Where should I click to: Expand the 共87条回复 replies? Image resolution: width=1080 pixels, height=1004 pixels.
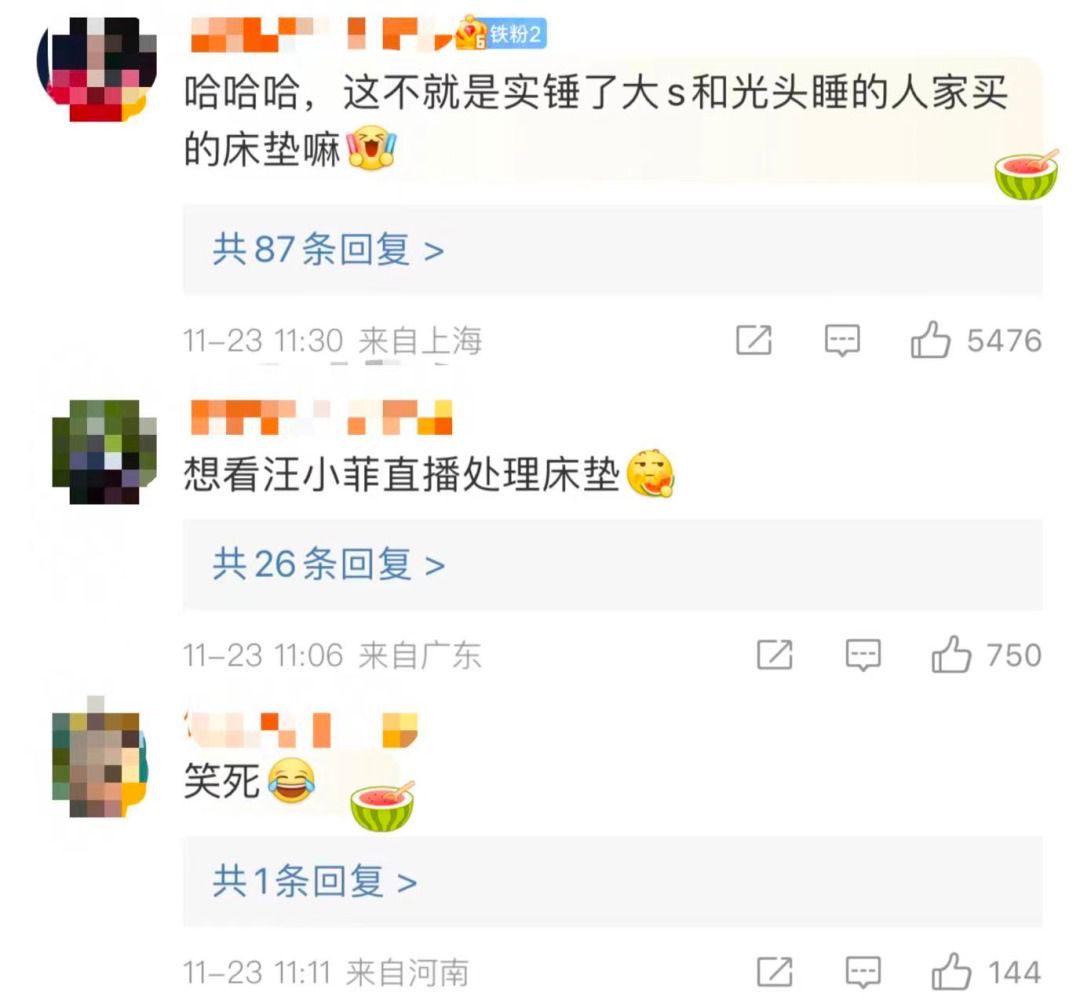click(x=328, y=250)
